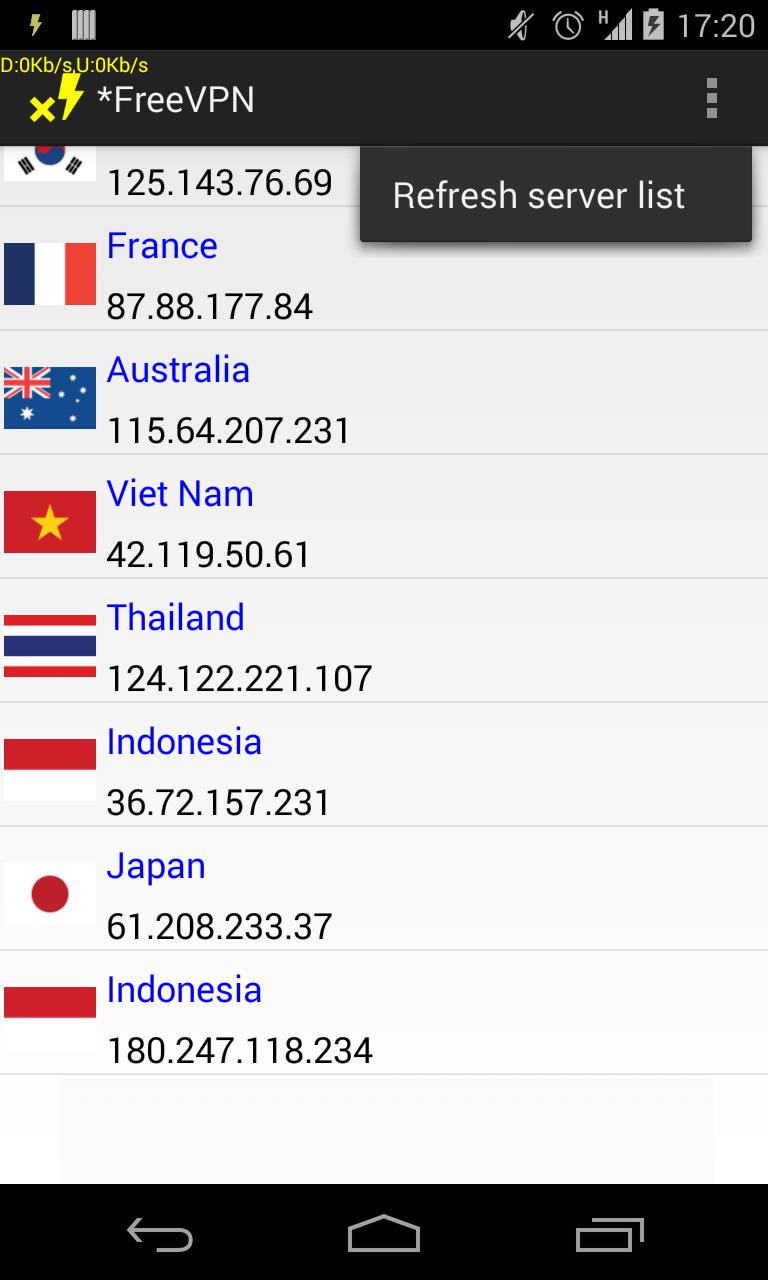Image resolution: width=768 pixels, height=1280 pixels.
Task: Open the three-dot overflow menu
Action: coord(713,97)
